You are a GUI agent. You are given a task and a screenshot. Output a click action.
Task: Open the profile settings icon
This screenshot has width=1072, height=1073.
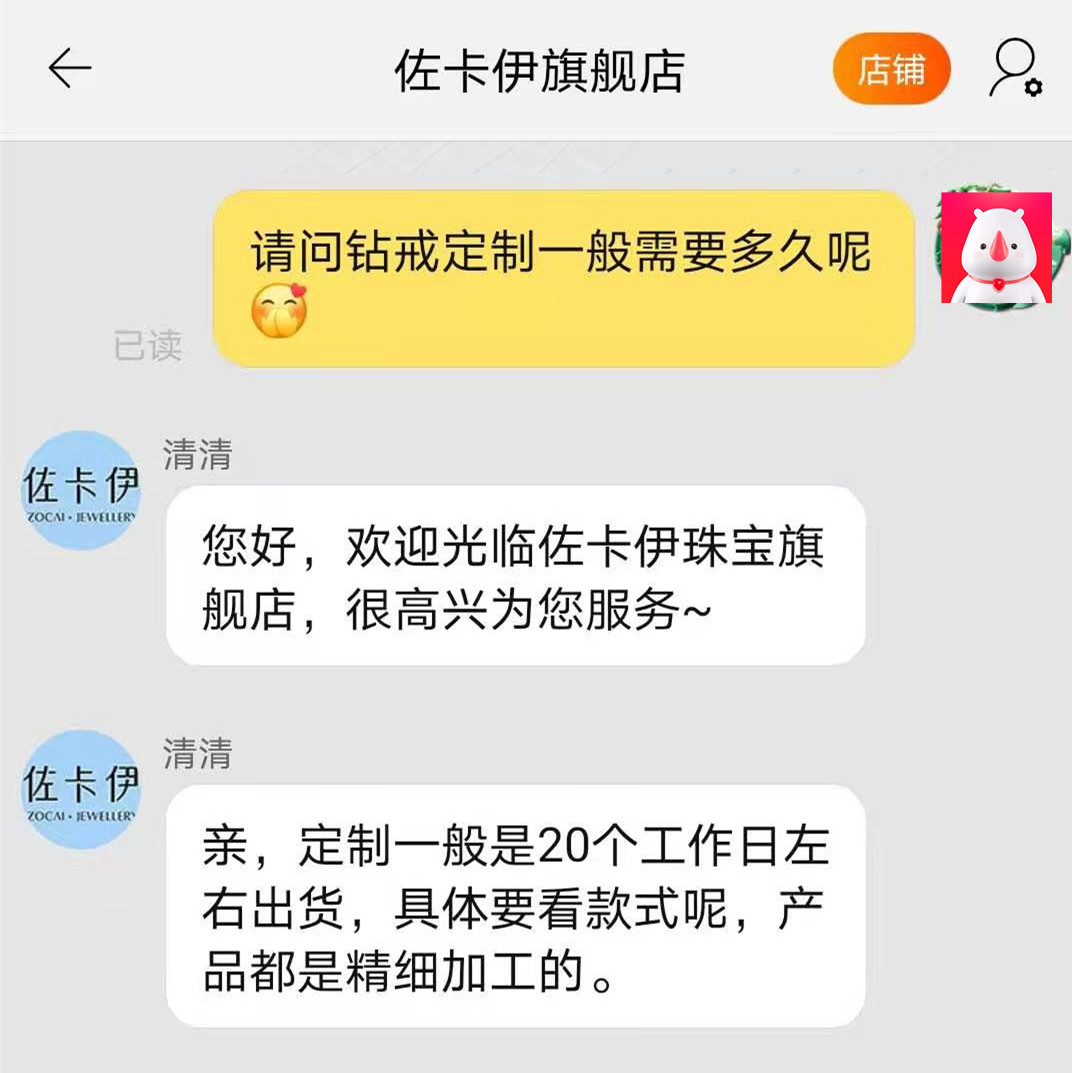[x=1015, y=69]
